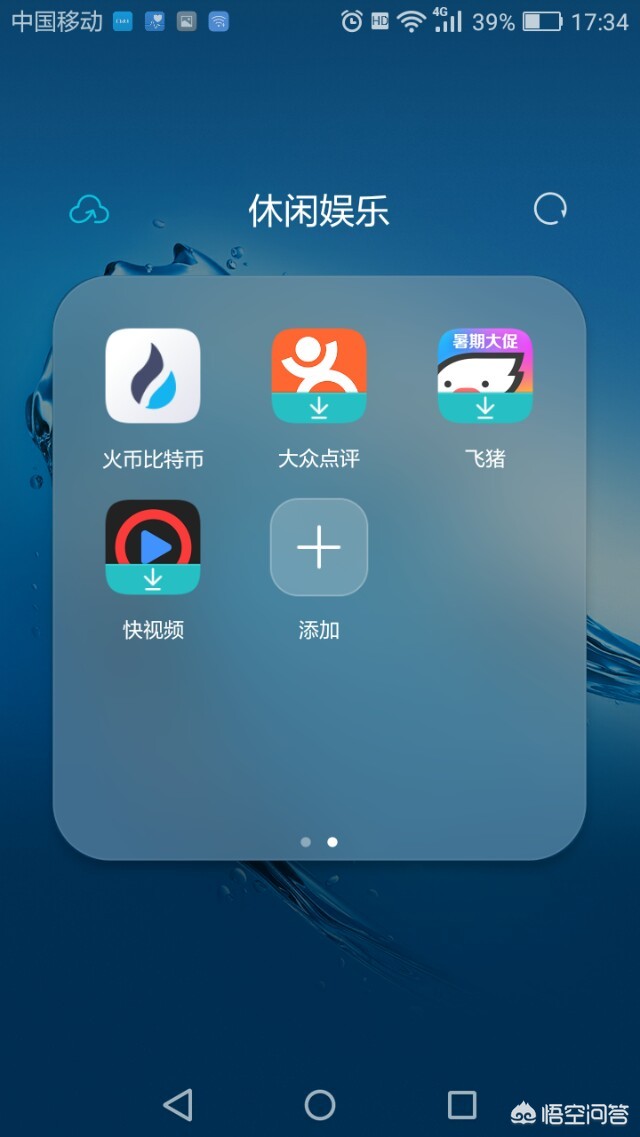Download the 飞猪 app
The image size is (640, 1137).
[x=485, y=376]
